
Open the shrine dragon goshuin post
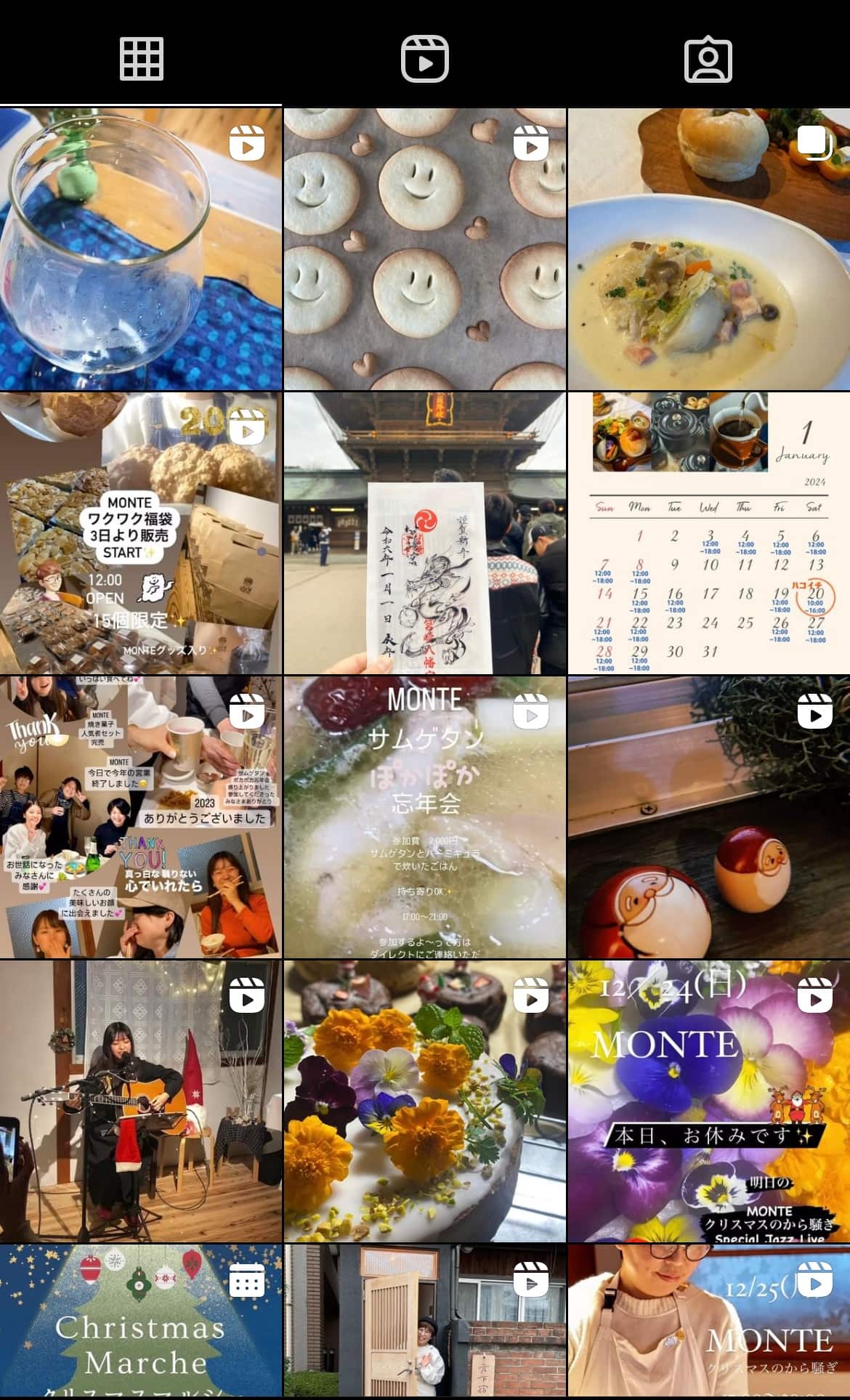[x=424, y=533]
